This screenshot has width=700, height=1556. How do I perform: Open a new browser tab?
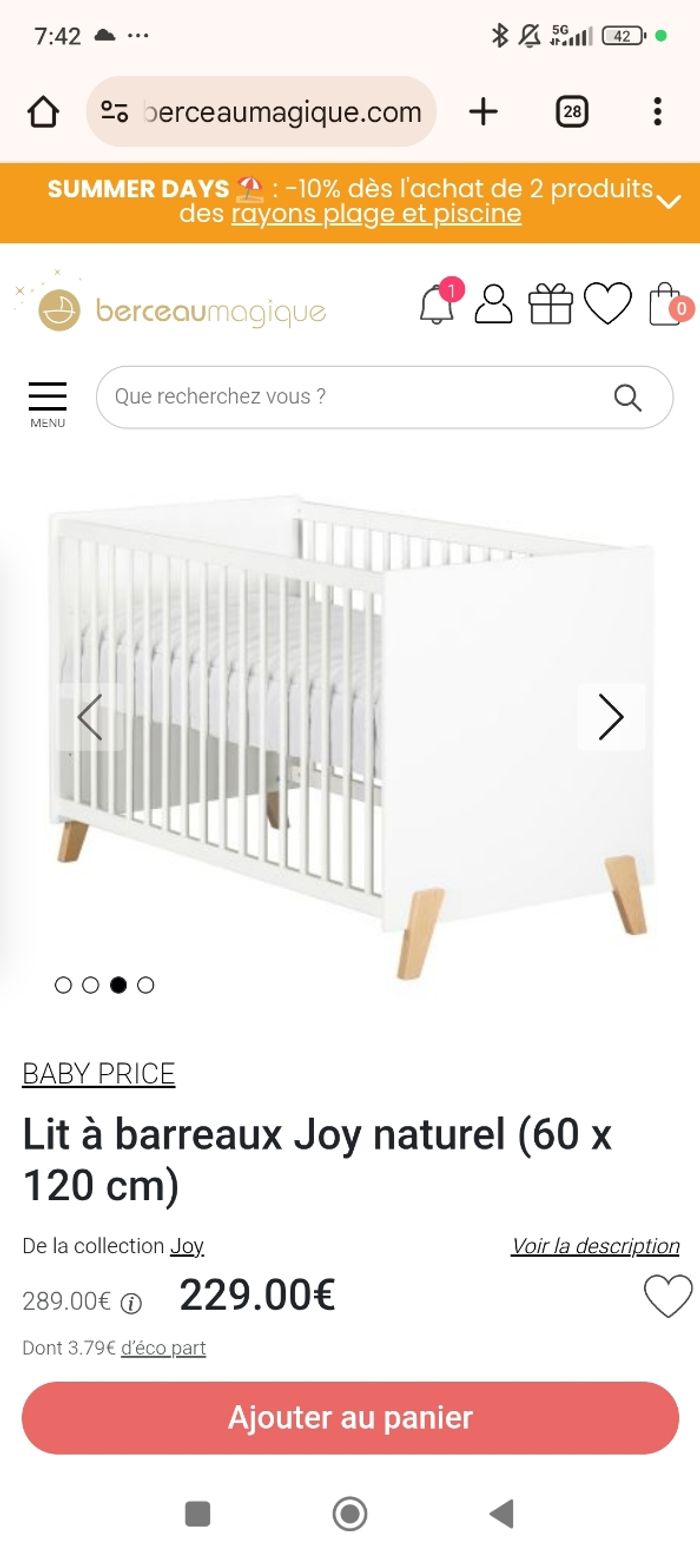point(483,112)
